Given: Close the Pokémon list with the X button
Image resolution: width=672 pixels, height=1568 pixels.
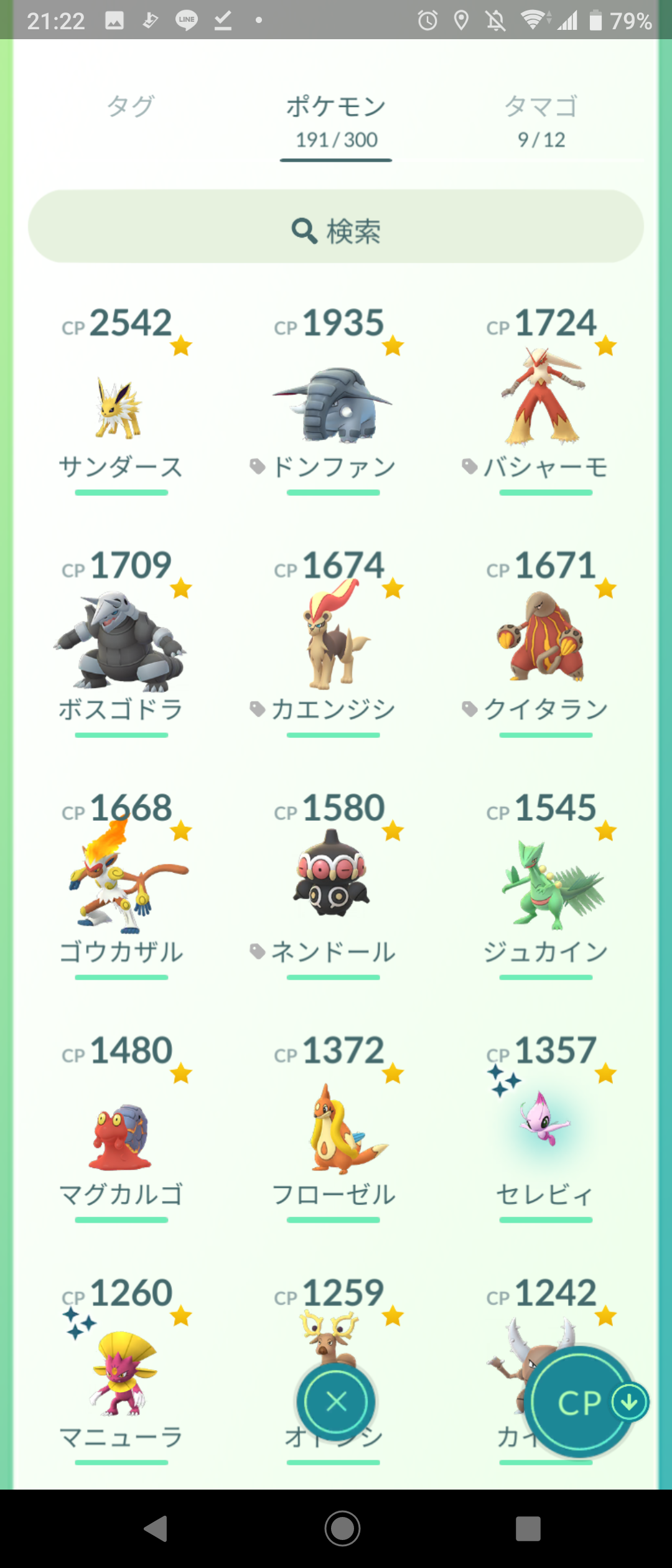Looking at the screenshot, I should click(x=336, y=1402).
